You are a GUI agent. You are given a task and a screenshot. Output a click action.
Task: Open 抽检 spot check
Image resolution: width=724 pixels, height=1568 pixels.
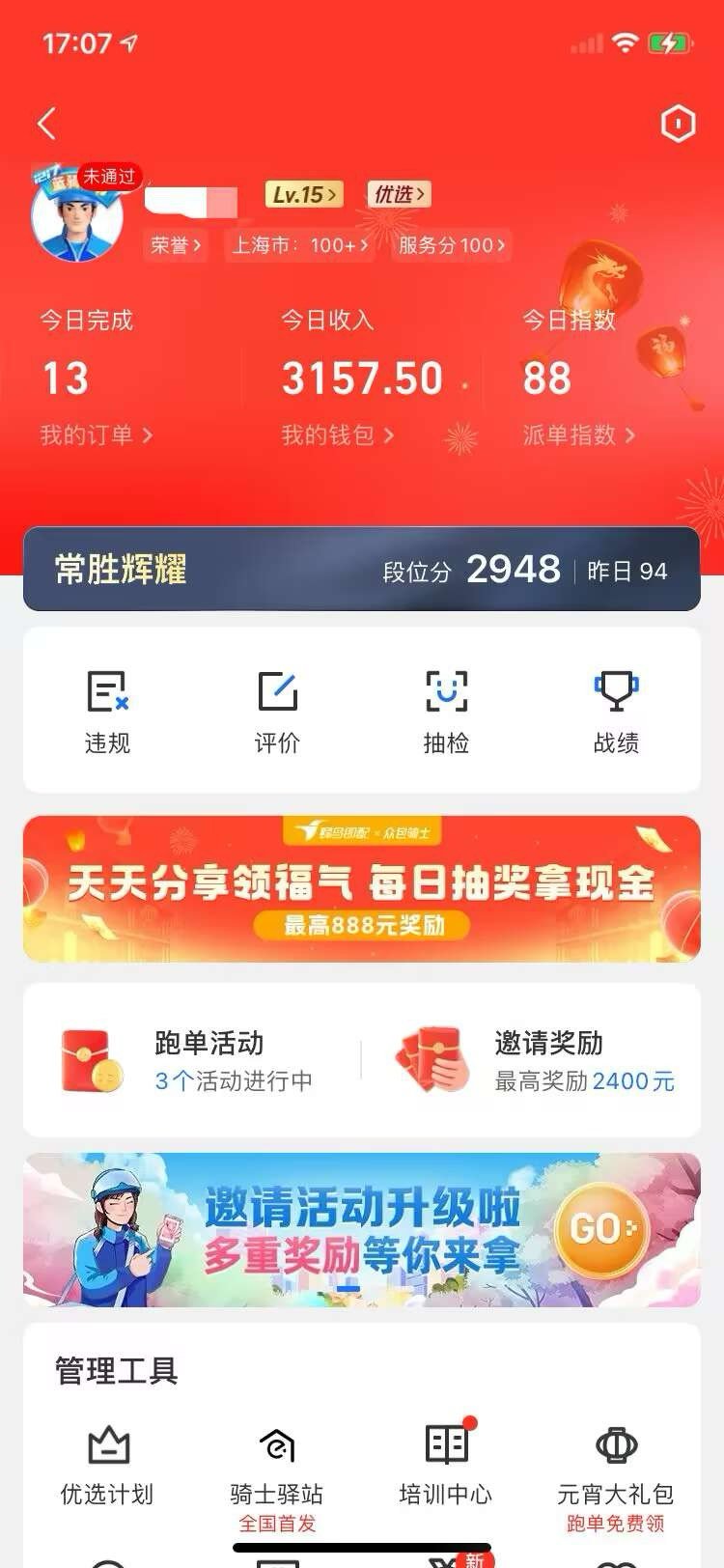click(446, 712)
